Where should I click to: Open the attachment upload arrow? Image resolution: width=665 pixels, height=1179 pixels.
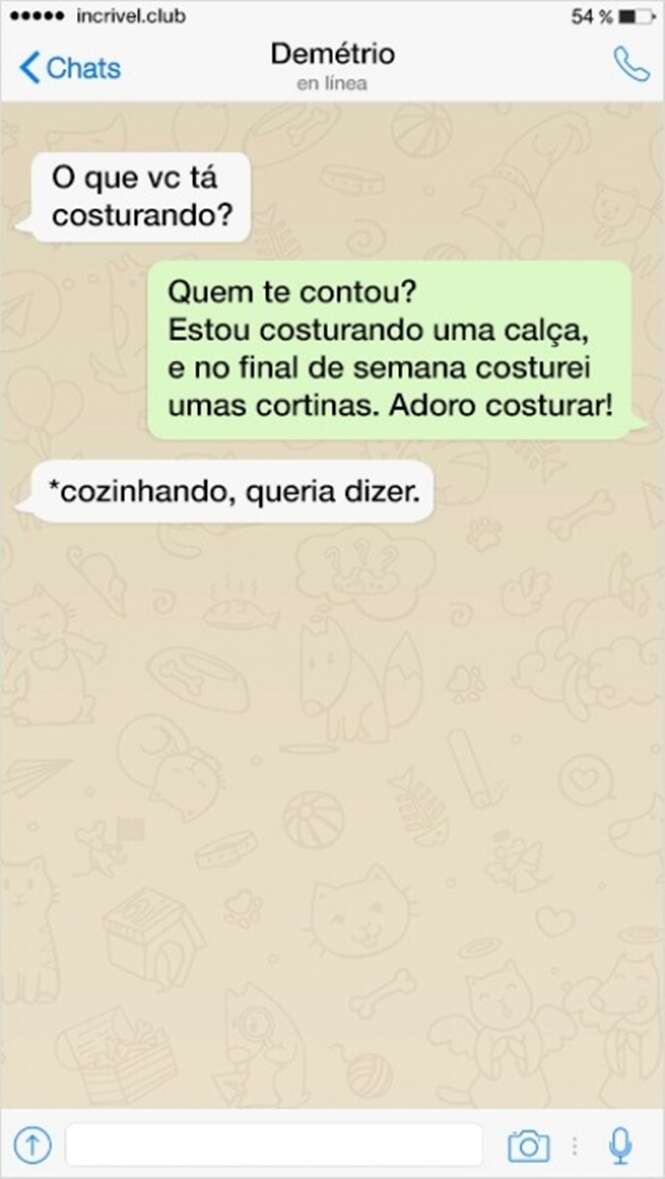[x=32, y=1144]
